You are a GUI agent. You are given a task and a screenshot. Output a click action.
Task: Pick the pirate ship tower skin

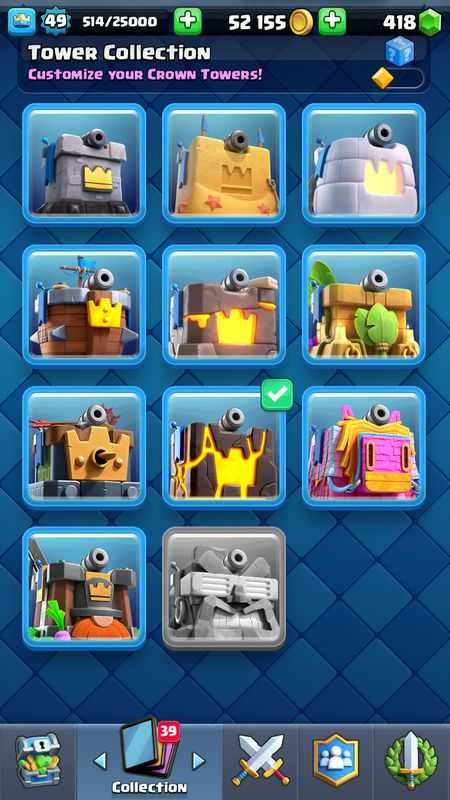[x=84, y=305]
